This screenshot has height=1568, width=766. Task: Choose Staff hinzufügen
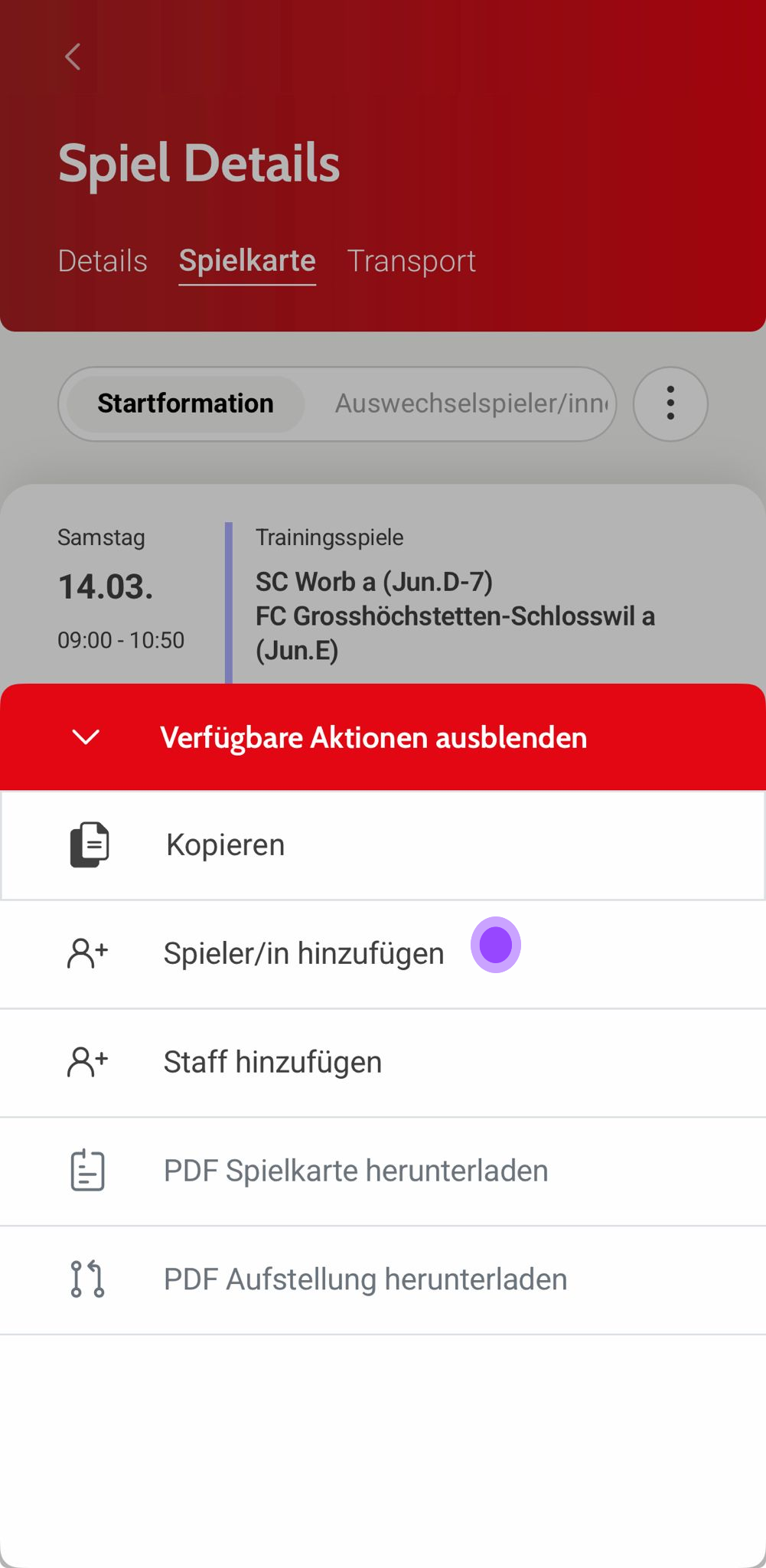272,1063
